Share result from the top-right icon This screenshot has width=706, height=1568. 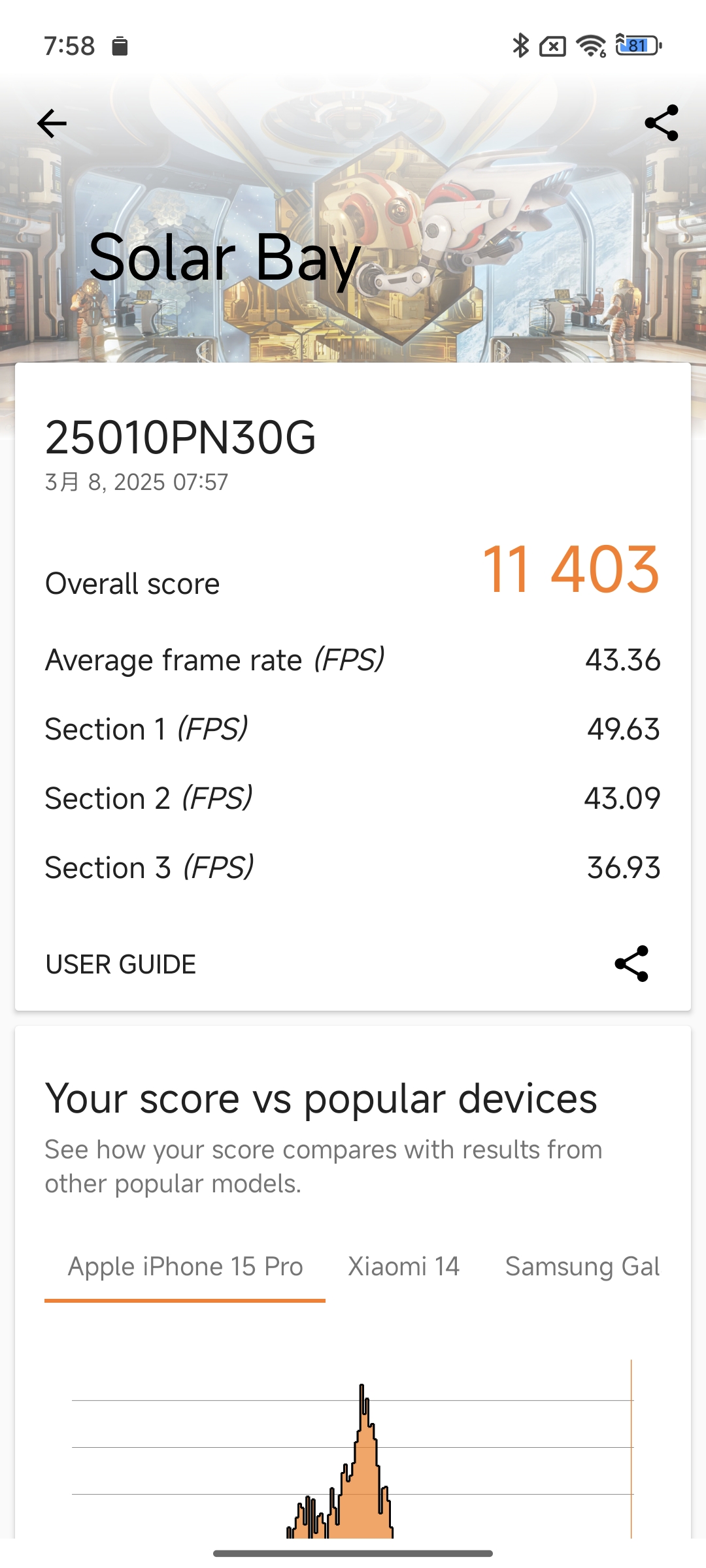click(661, 123)
